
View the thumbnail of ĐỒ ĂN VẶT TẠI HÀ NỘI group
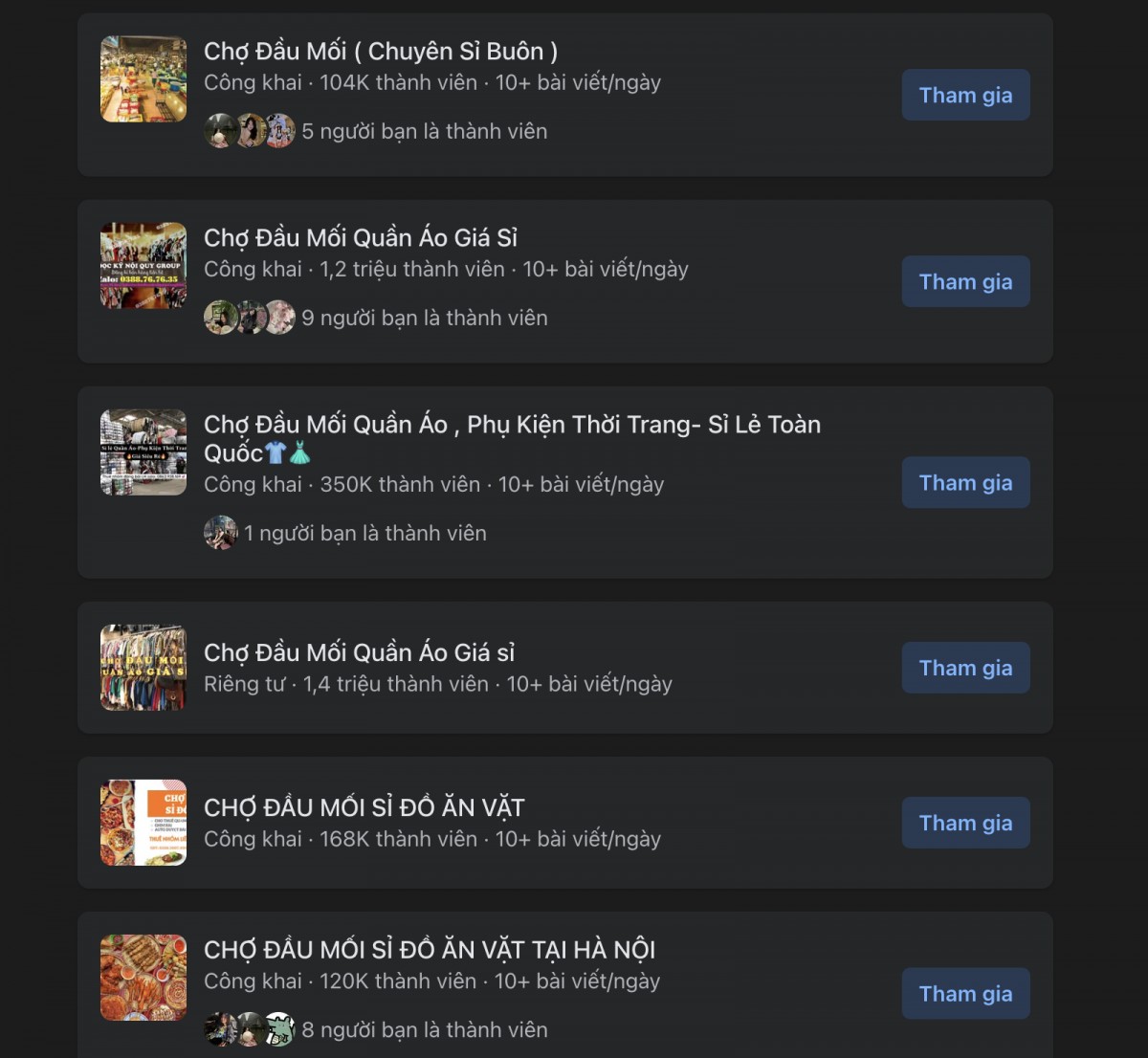[143, 978]
